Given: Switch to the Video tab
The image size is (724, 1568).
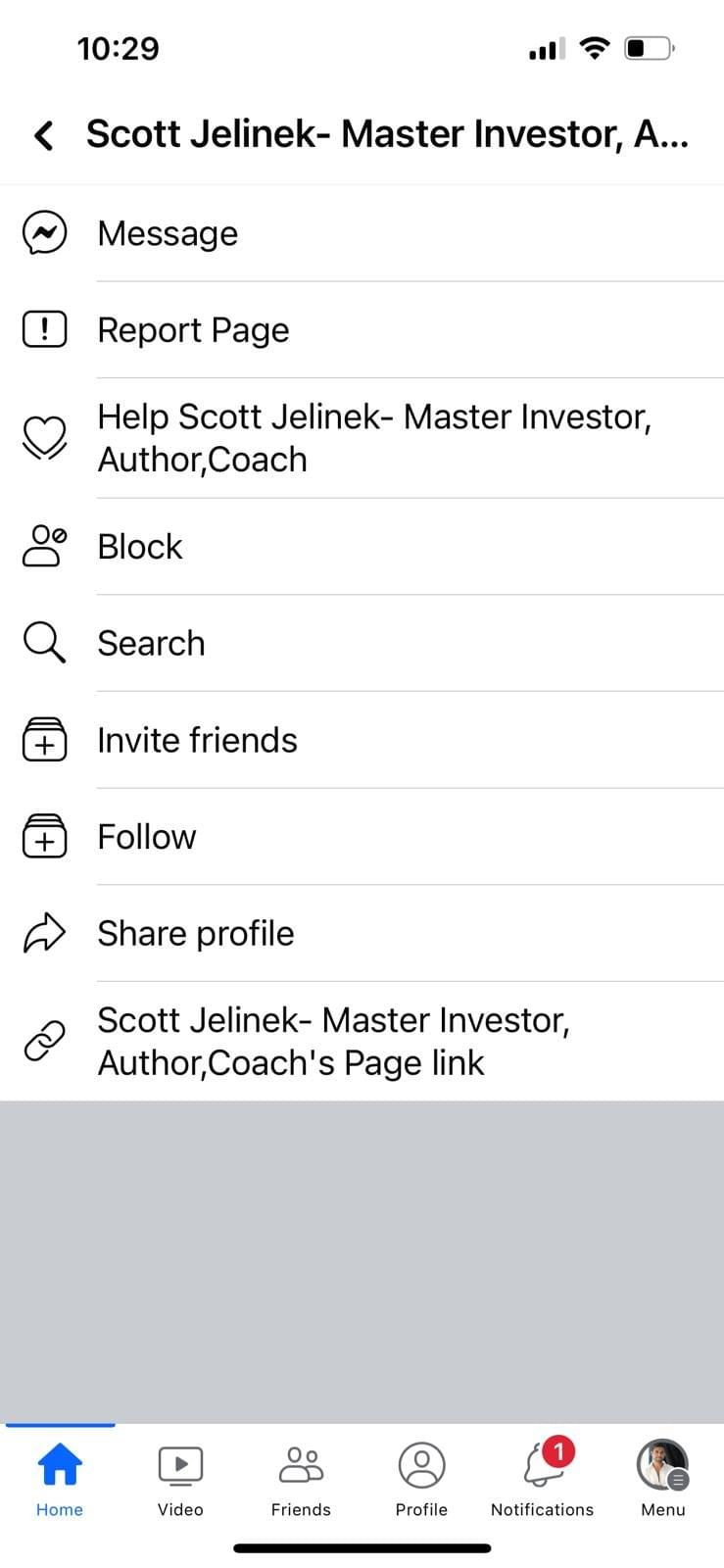Looking at the screenshot, I should tap(180, 1480).
